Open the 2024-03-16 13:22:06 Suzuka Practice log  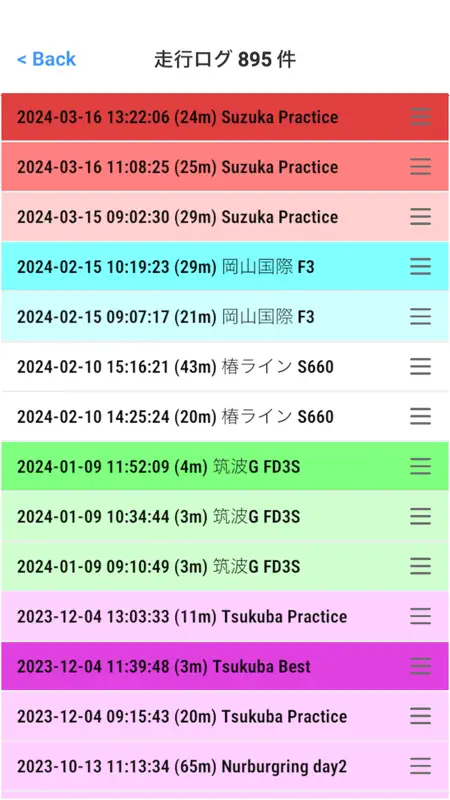click(x=225, y=117)
